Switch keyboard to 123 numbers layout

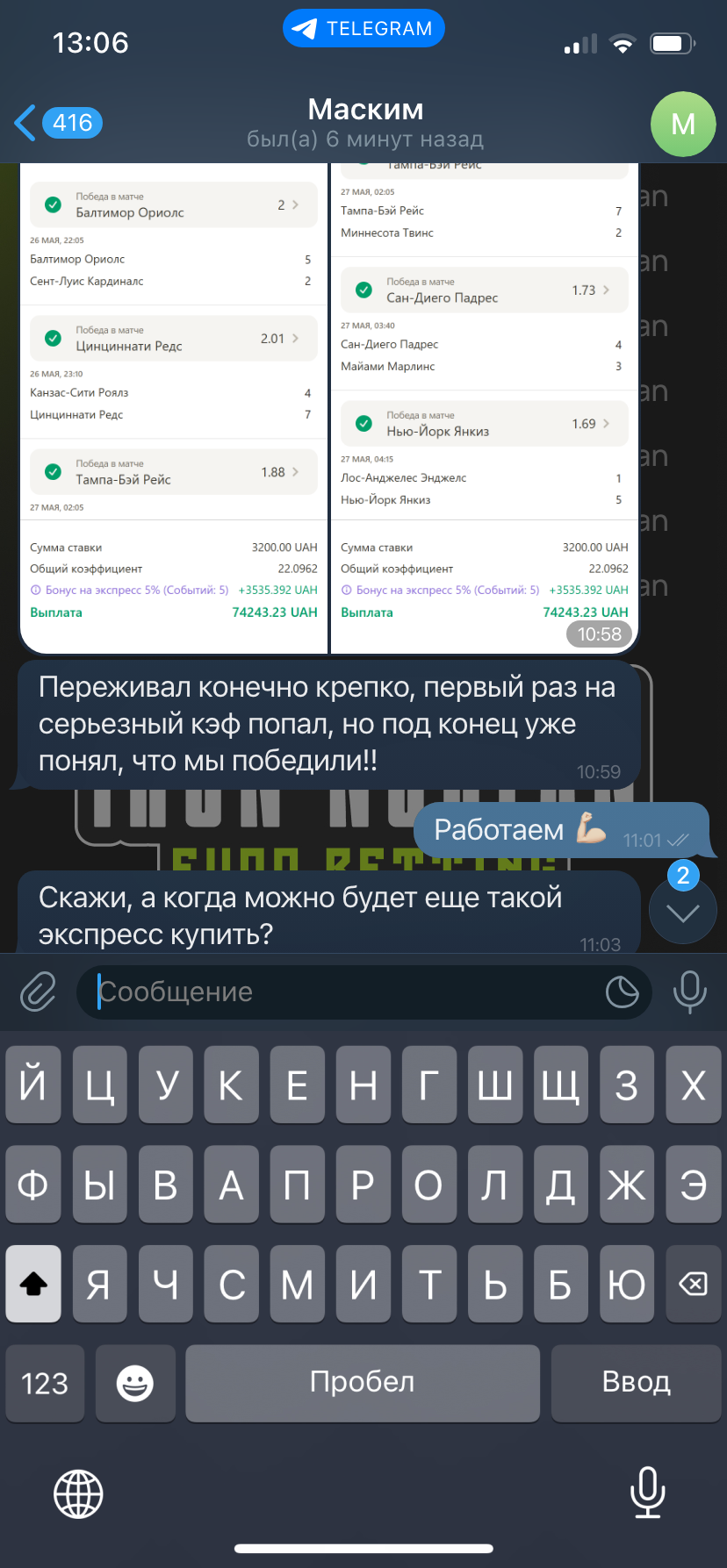pyautogui.click(x=45, y=1383)
